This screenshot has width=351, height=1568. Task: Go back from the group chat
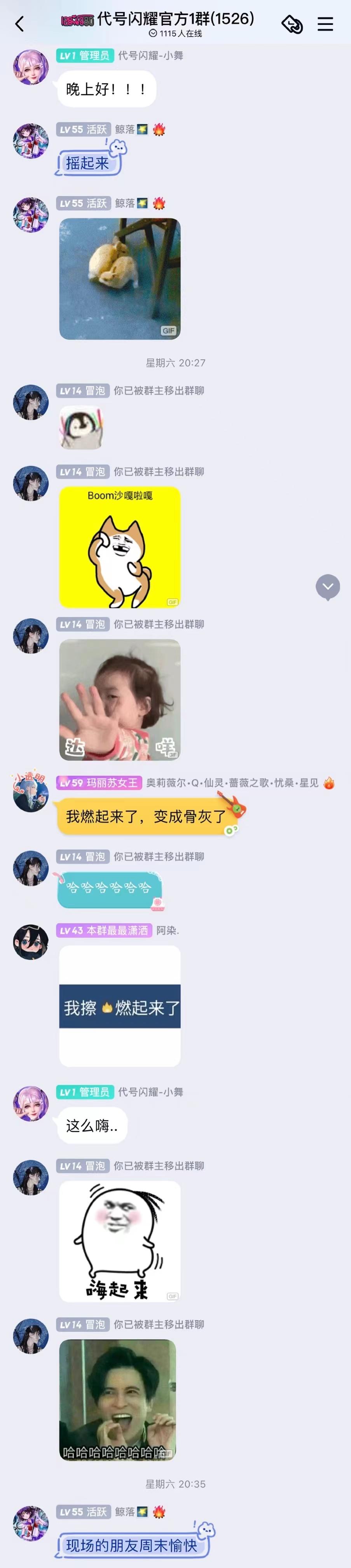click(x=19, y=24)
